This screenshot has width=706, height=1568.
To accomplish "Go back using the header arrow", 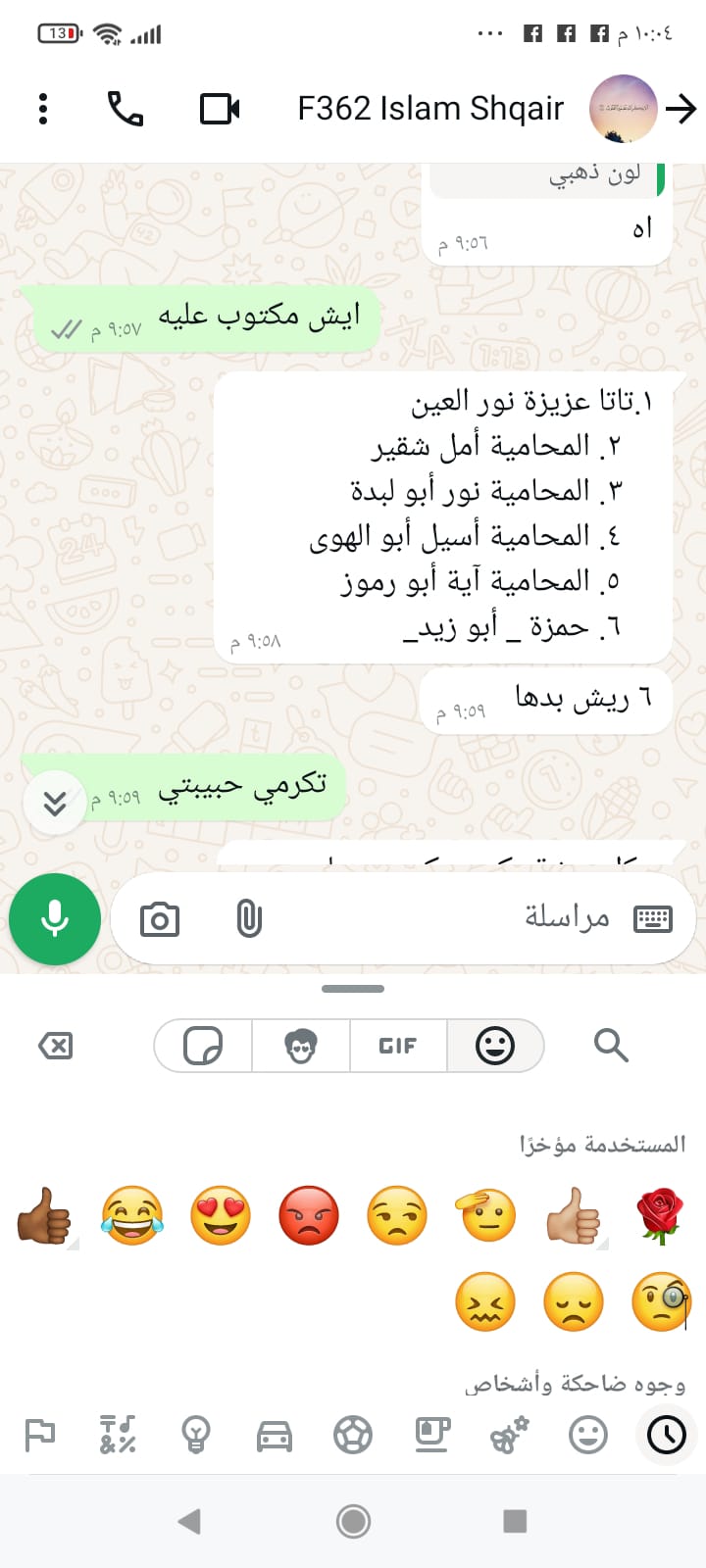I will coord(681,109).
